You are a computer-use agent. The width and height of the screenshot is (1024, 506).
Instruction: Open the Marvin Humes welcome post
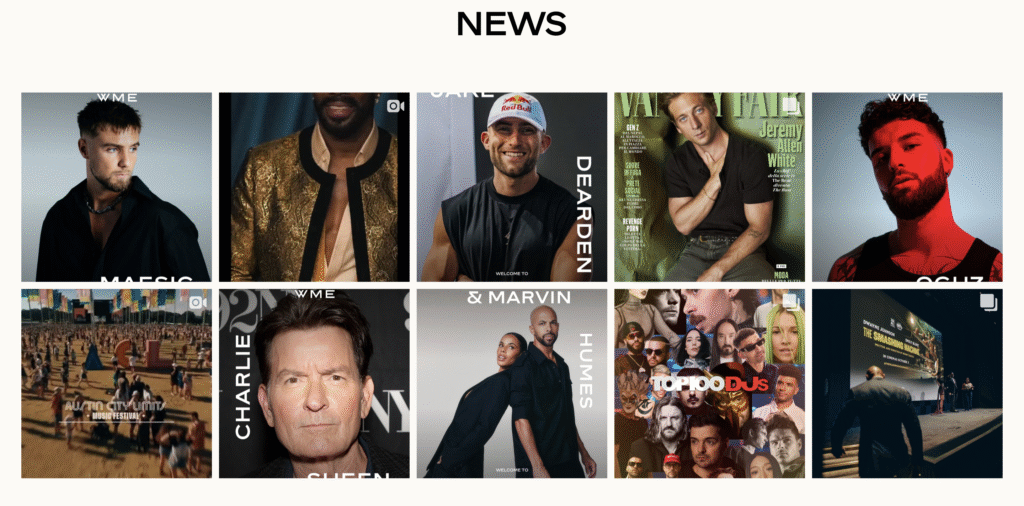coord(512,383)
